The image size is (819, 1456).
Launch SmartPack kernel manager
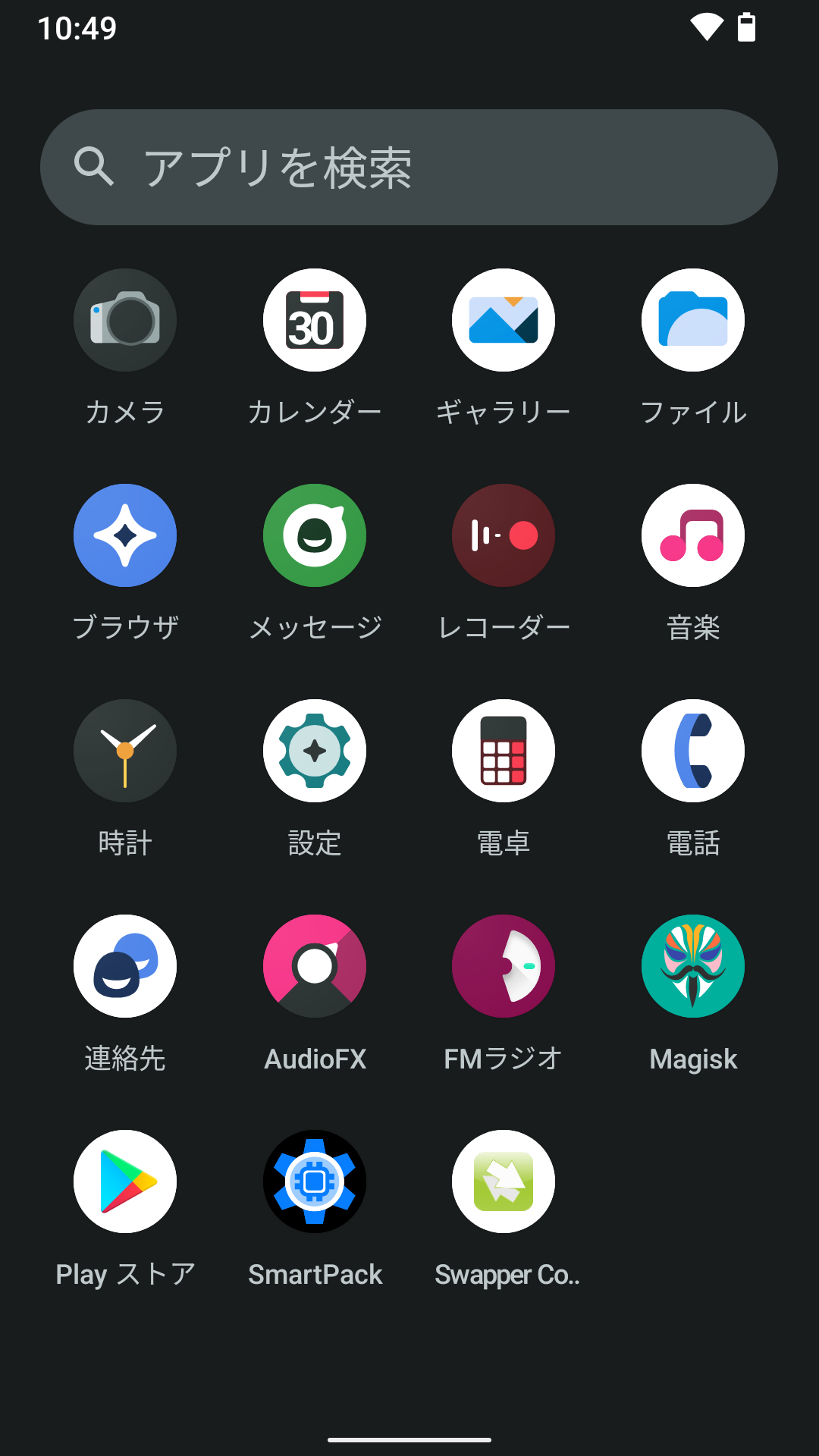314,1181
